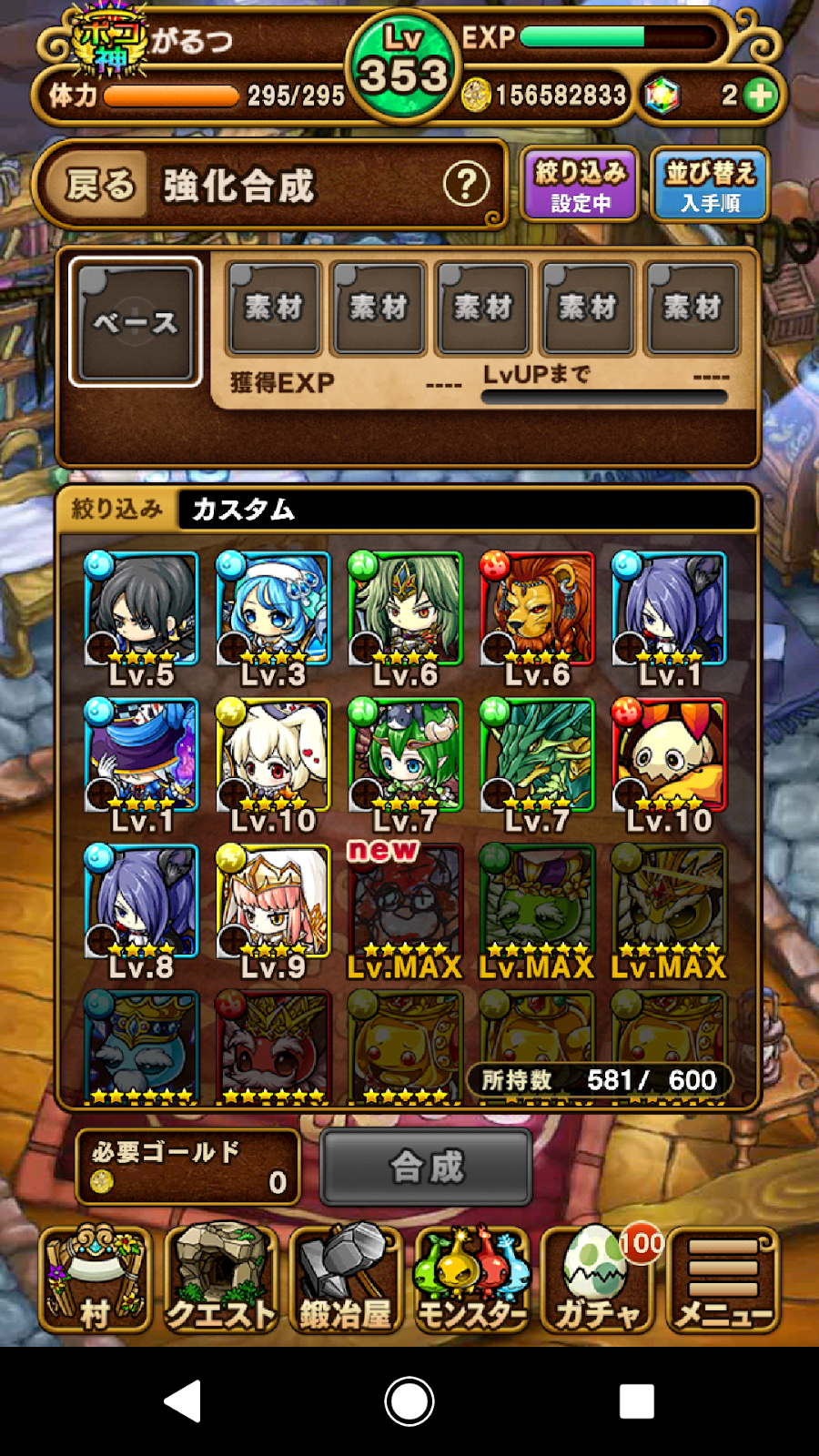The height and width of the screenshot is (1456, 819).
Task: Open the 並び替え sort order button
Action: click(710, 186)
